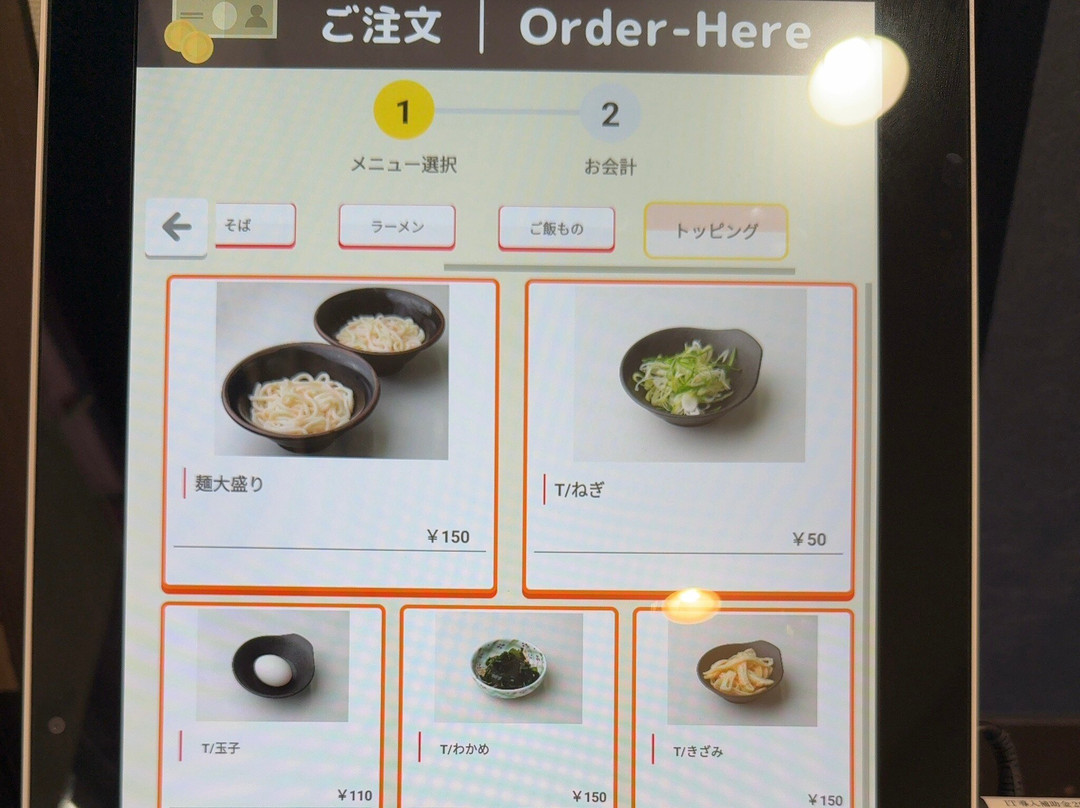Add 麺大盛り for ¥150
Image resolution: width=1080 pixels, height=808 pixels.
[330, 435]
